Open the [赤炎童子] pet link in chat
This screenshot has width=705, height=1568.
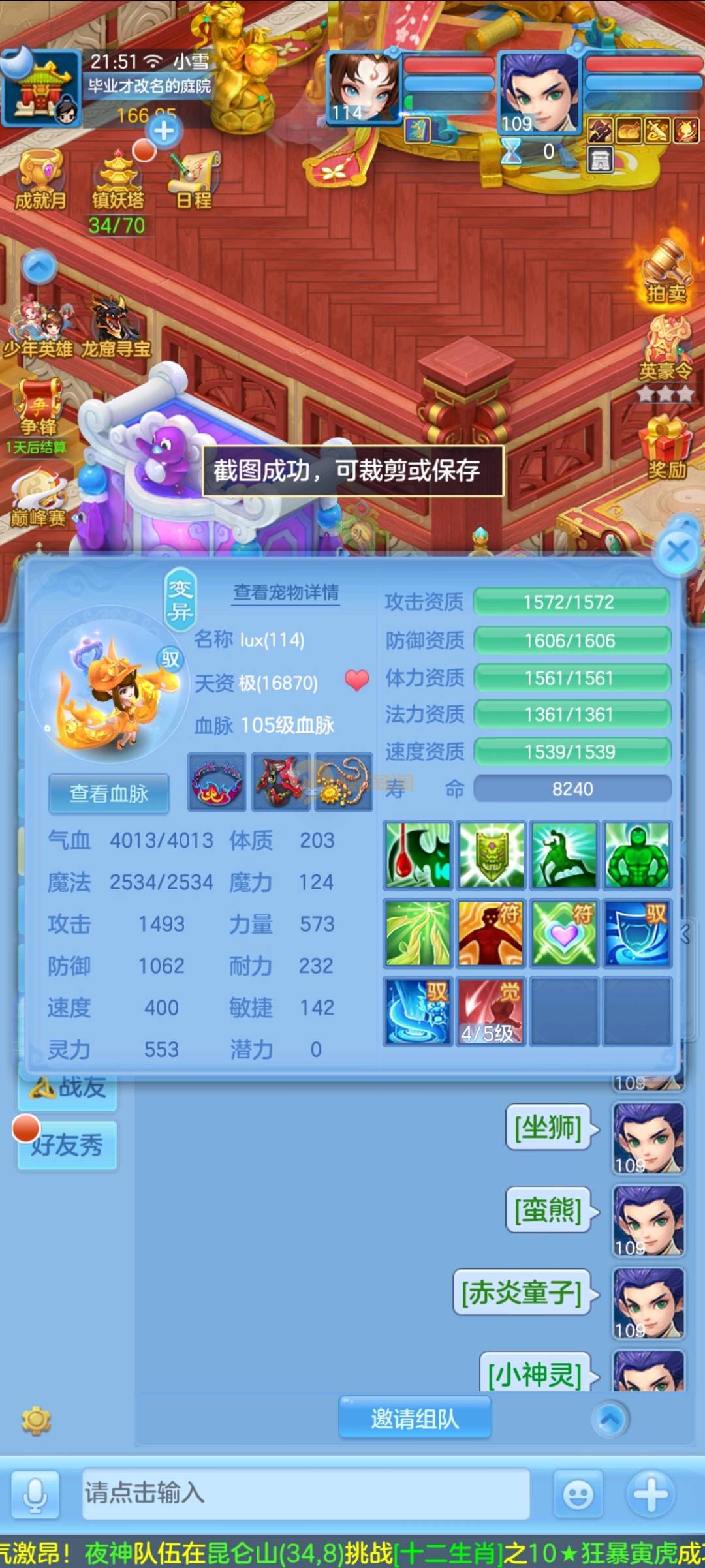click(x=522, y=1293)
